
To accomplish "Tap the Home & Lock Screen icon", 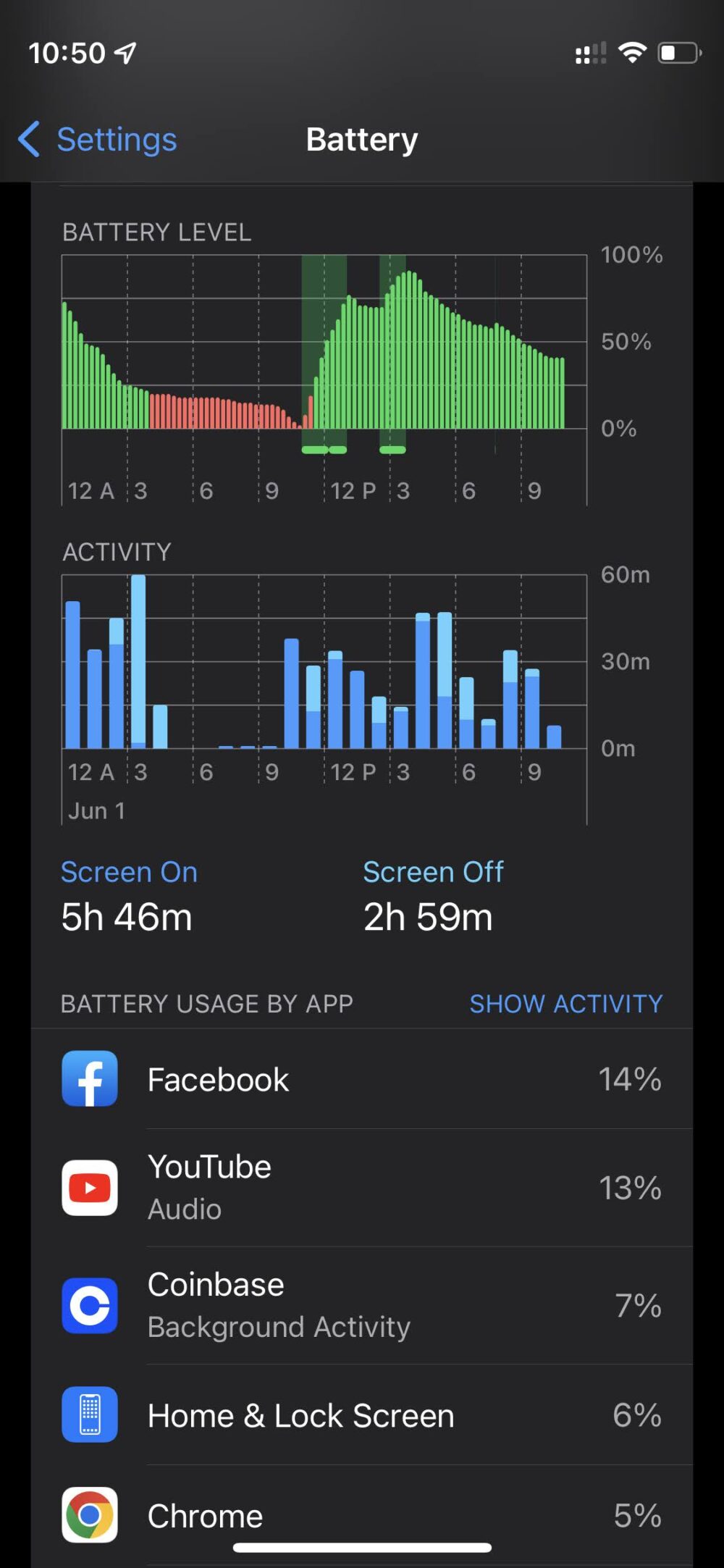I will pyautogui.click(x=89, y=1414).
